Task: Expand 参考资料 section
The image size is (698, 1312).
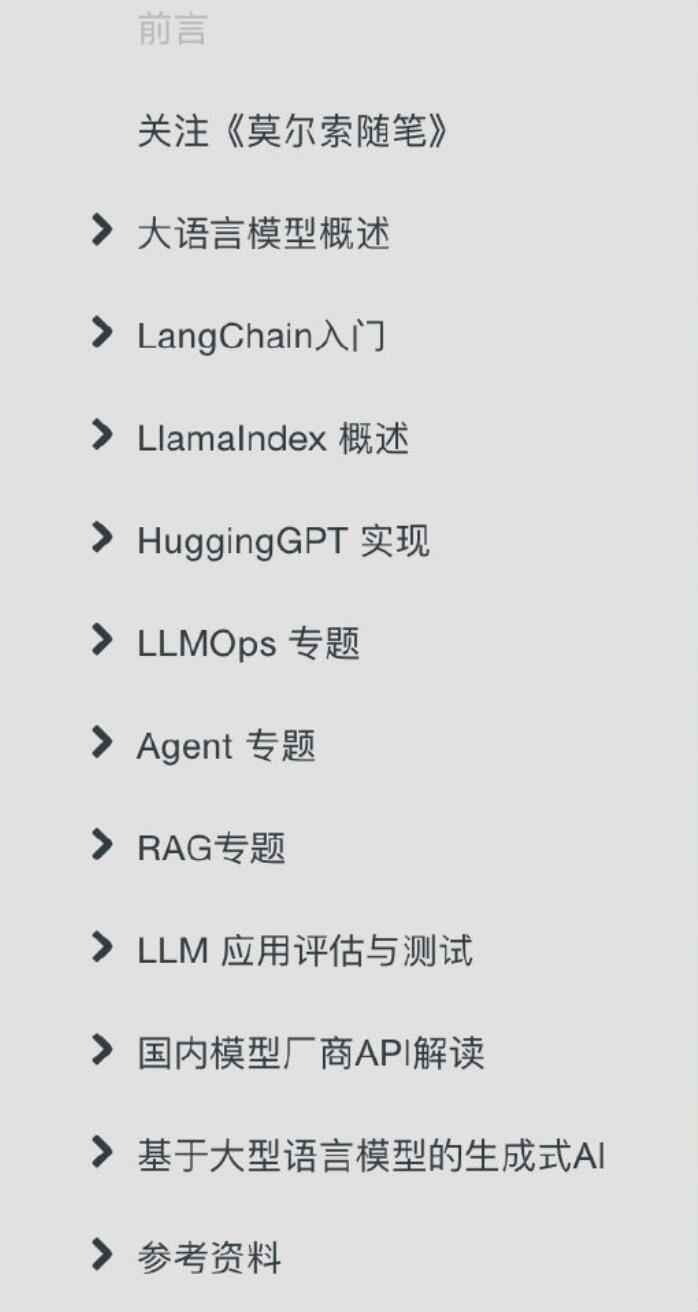Action: pos(101,1254)
